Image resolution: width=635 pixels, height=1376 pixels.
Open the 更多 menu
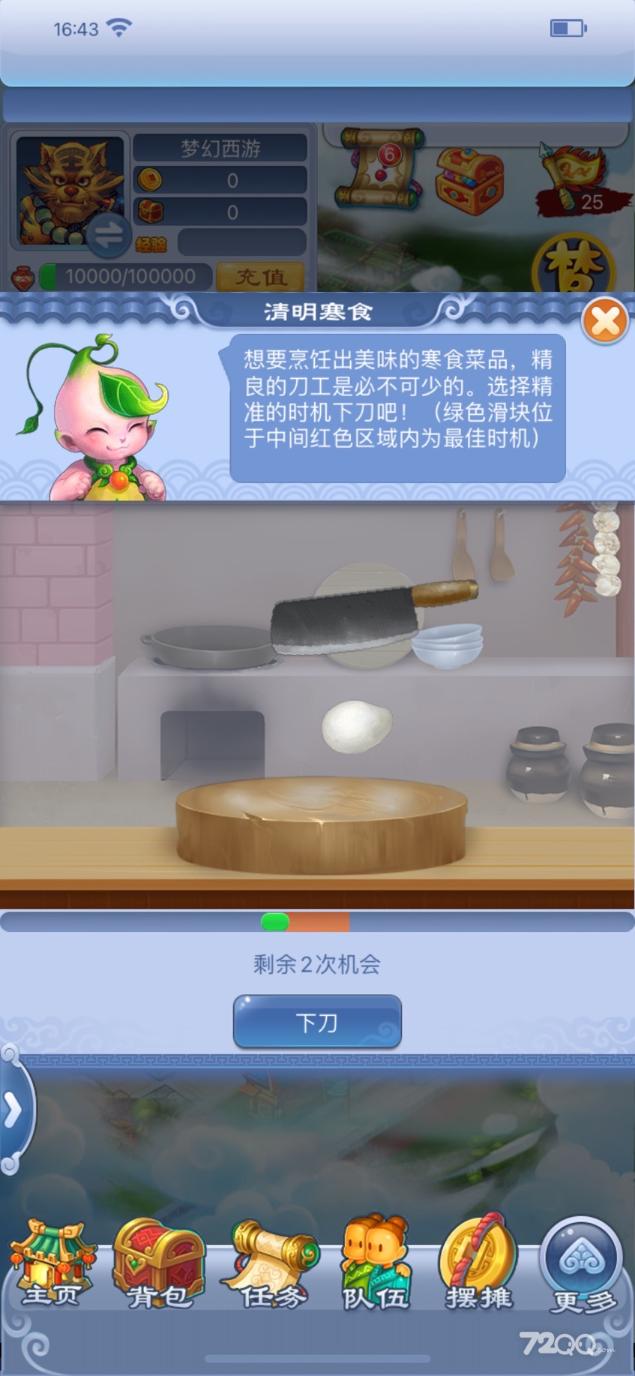pos(581,1267)
